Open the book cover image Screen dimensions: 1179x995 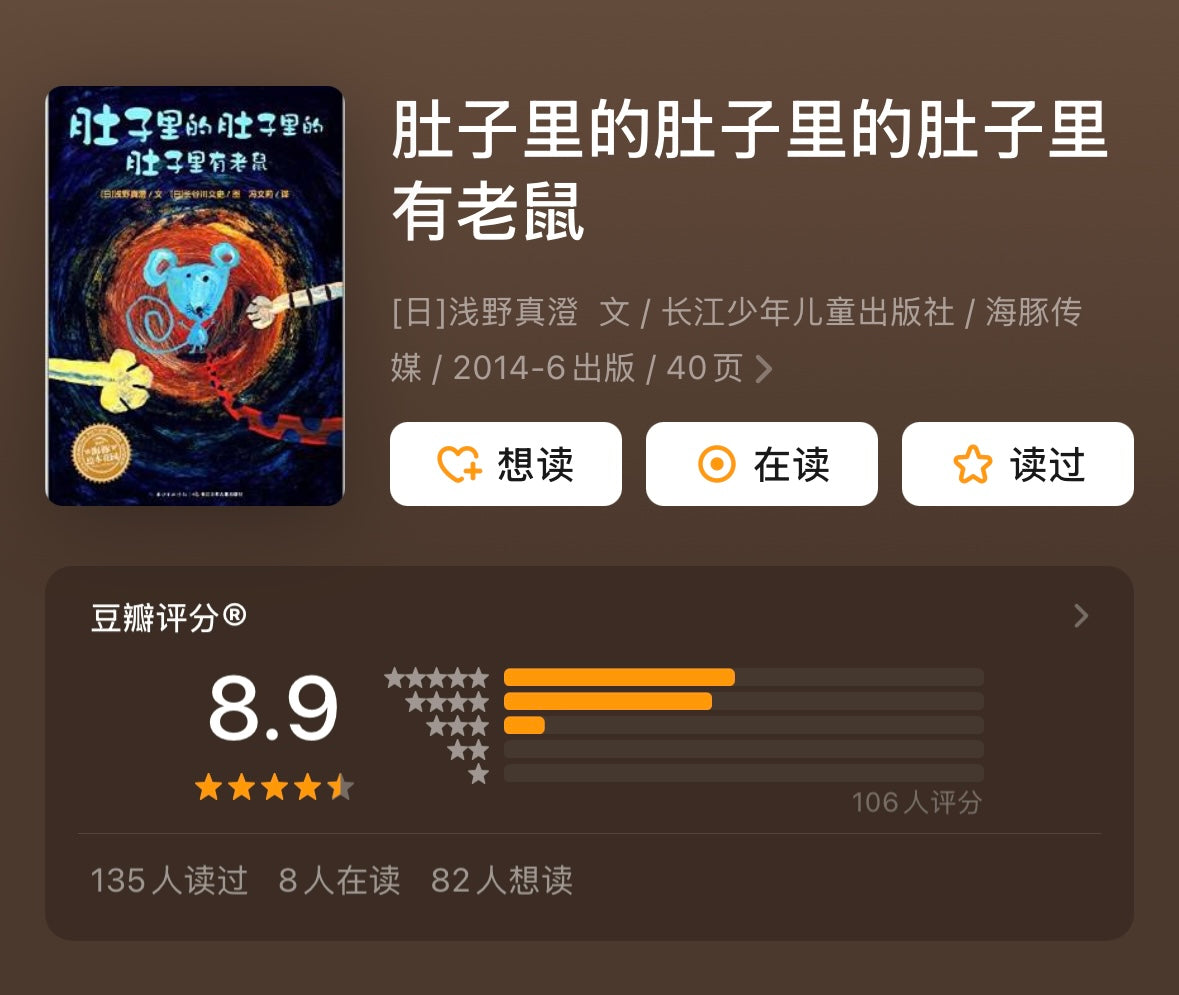point(195,296)
